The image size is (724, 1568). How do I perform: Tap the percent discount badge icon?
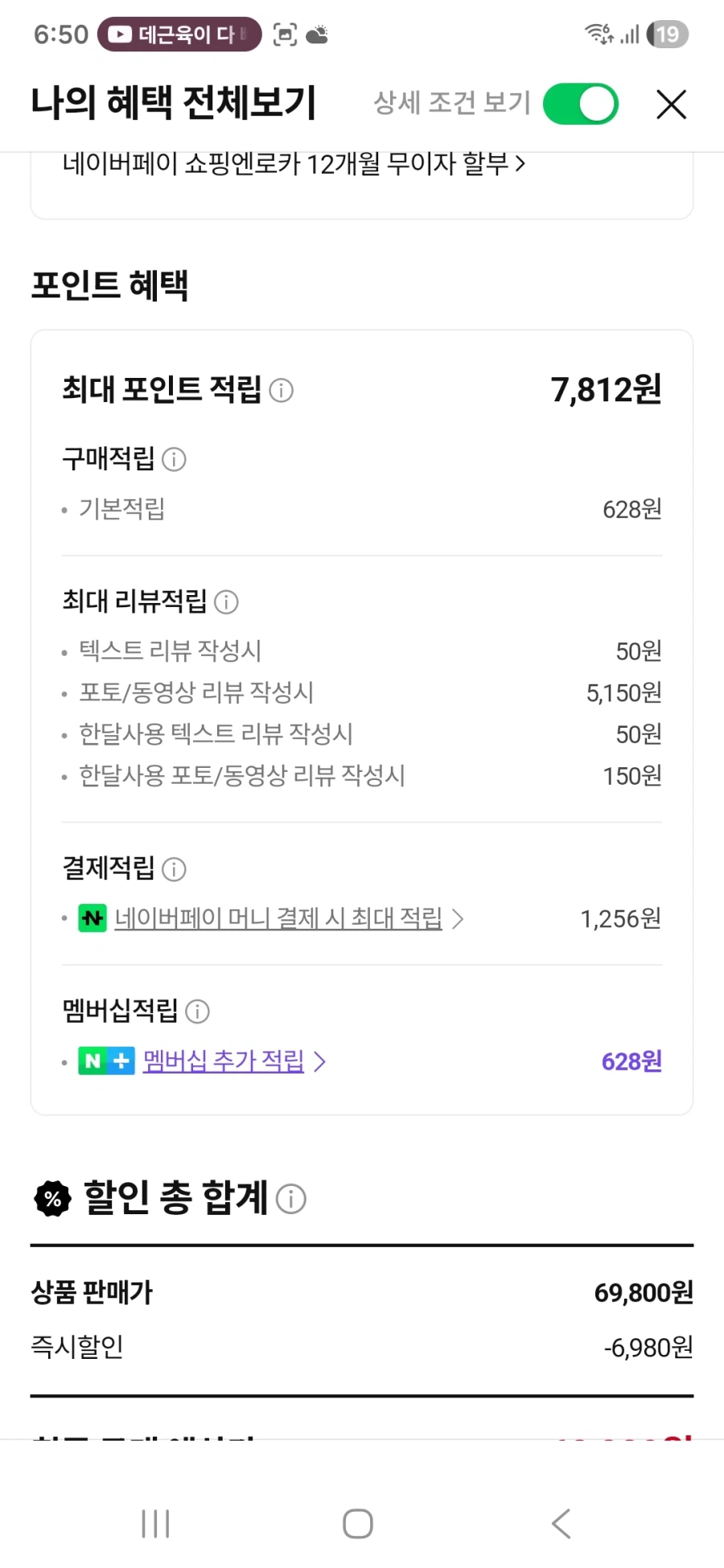click(x=52, y=1199)
